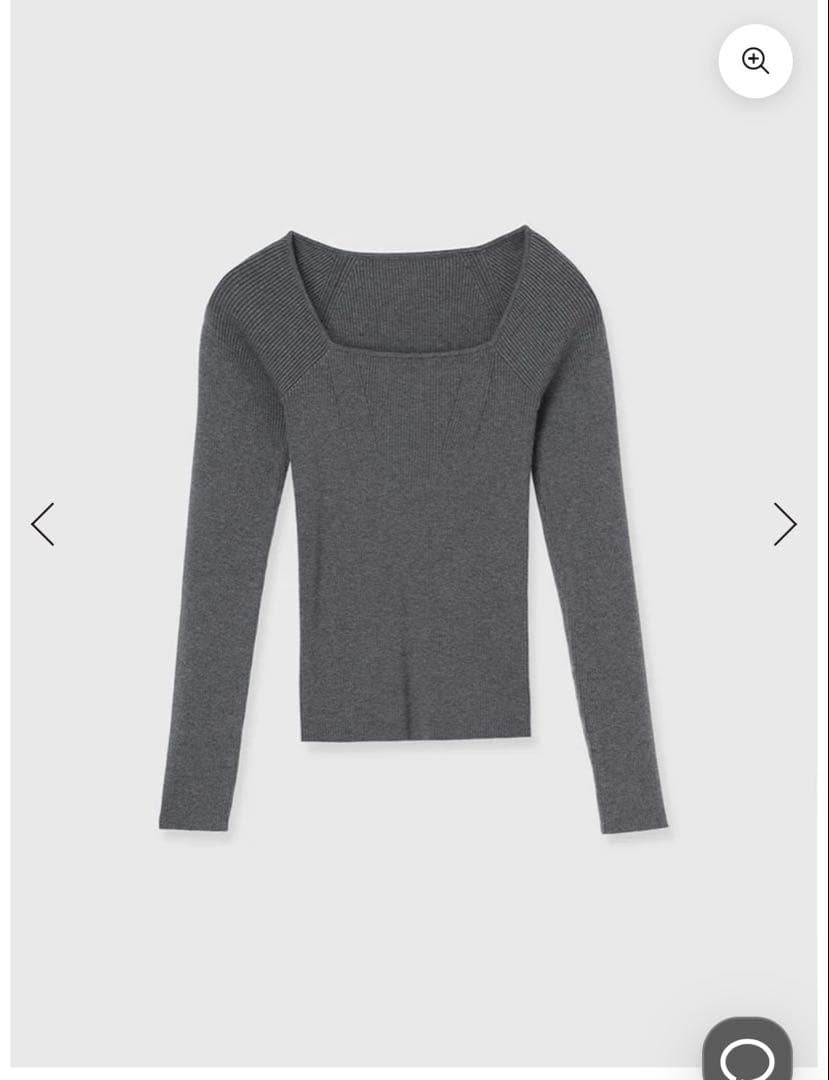Screen dimensions: 829x1080
Task: Open the chat support bubble
Action: click(x=747, y=1052)
